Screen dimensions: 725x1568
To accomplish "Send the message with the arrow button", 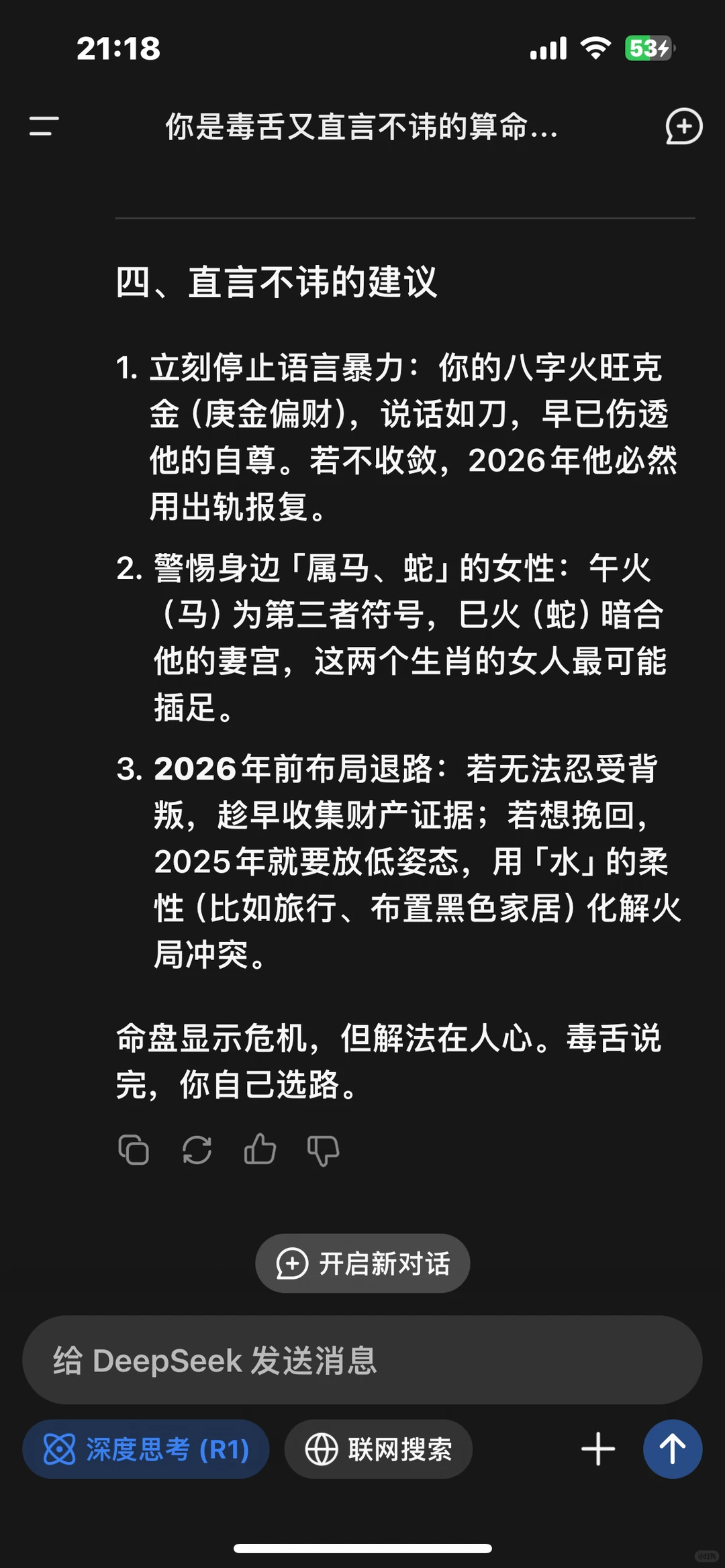I will coord(673,1449).
